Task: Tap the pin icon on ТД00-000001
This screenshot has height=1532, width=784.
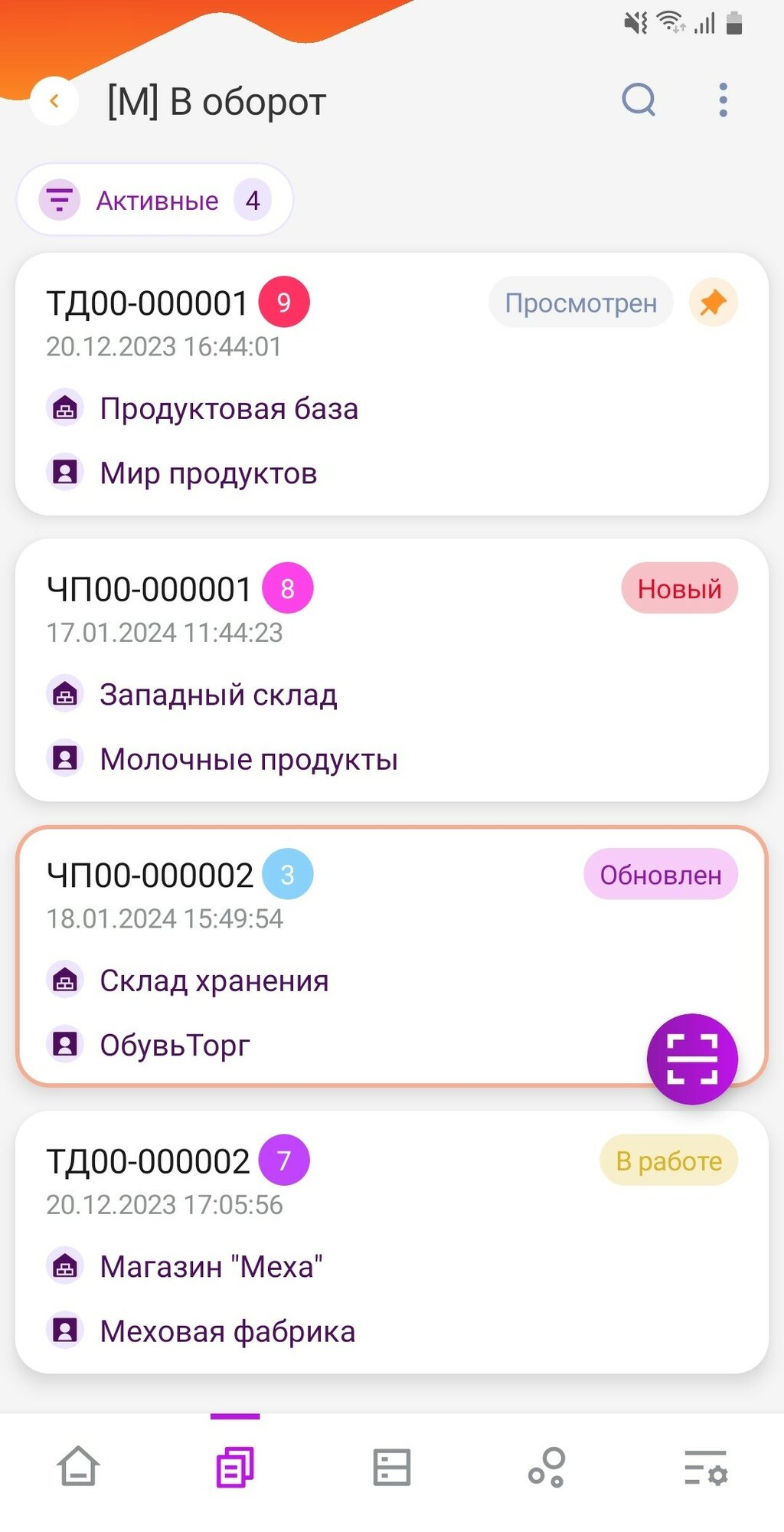Action: tap(713, 303)
